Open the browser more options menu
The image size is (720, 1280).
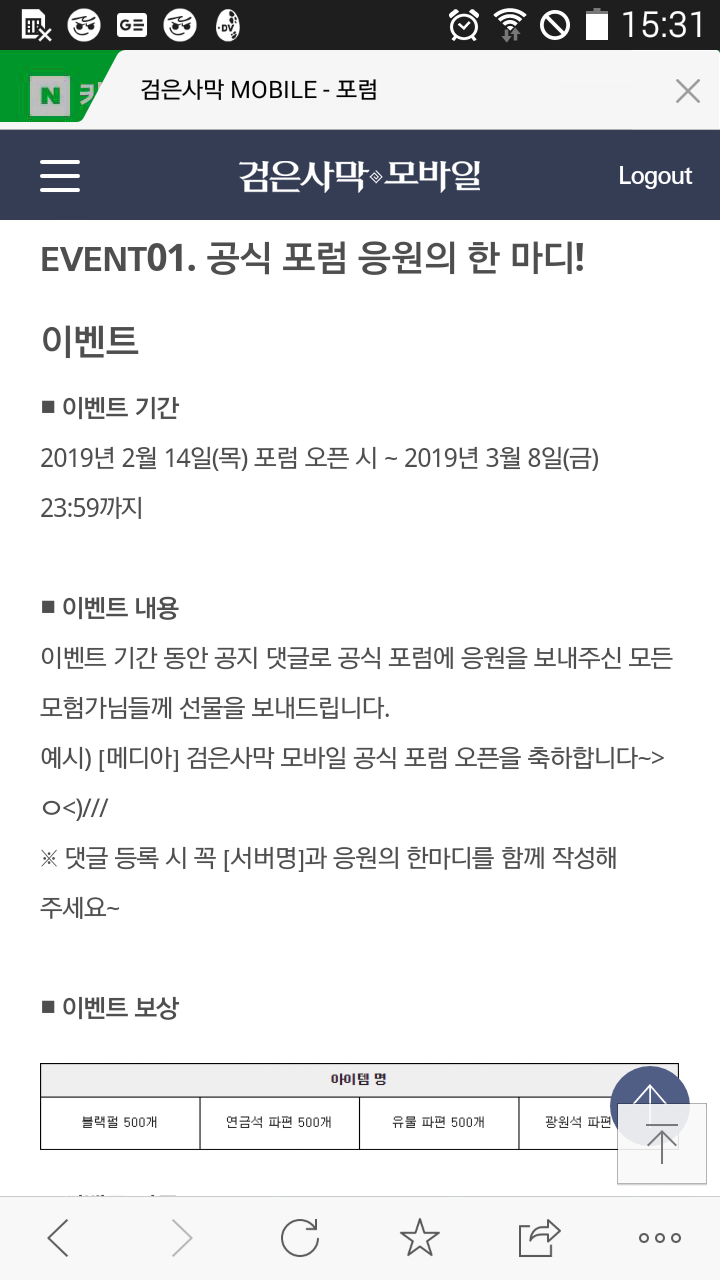point(660,1239)
